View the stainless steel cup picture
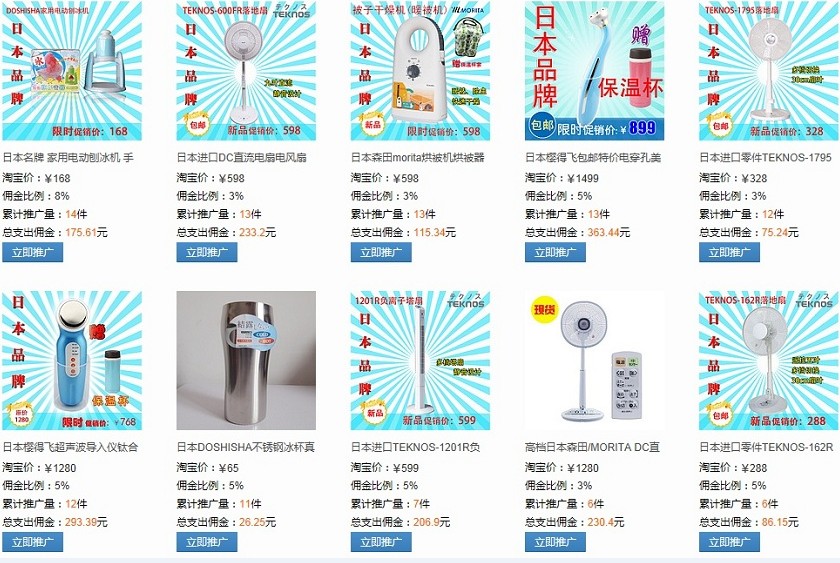840x563 pixels. click(246, 361)
